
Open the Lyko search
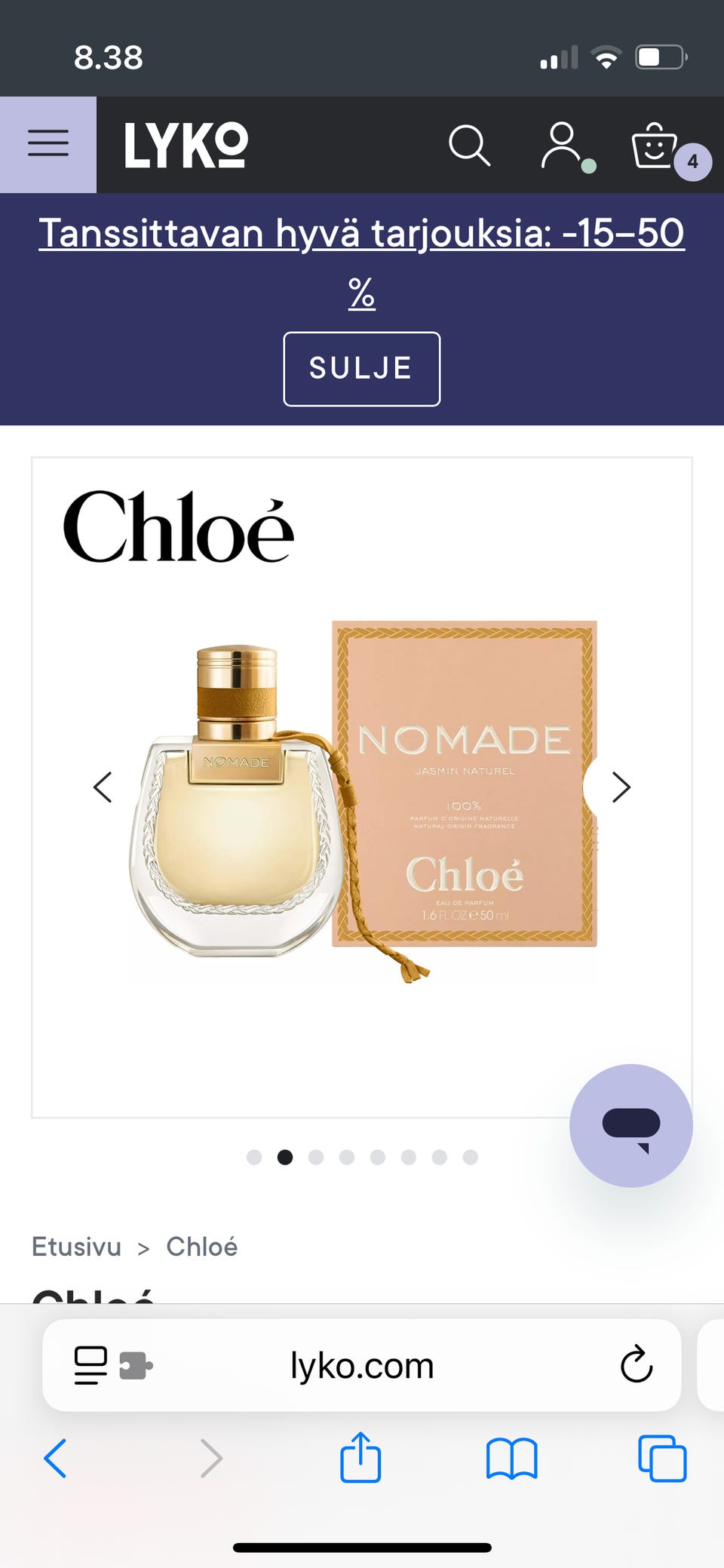(x=469, y=145)
